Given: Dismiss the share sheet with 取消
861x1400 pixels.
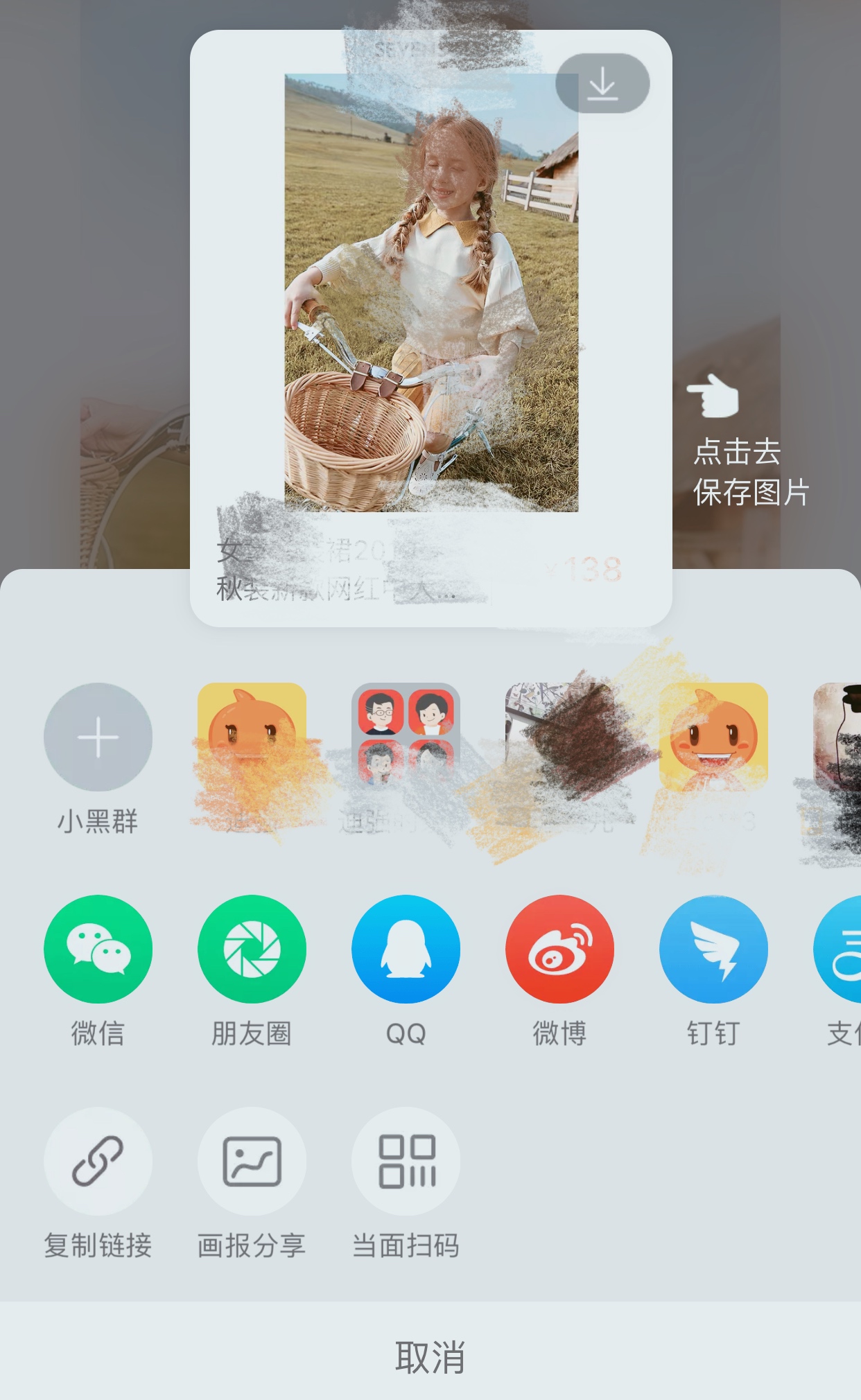Looking at the screenshot, I should (430, 1356).
